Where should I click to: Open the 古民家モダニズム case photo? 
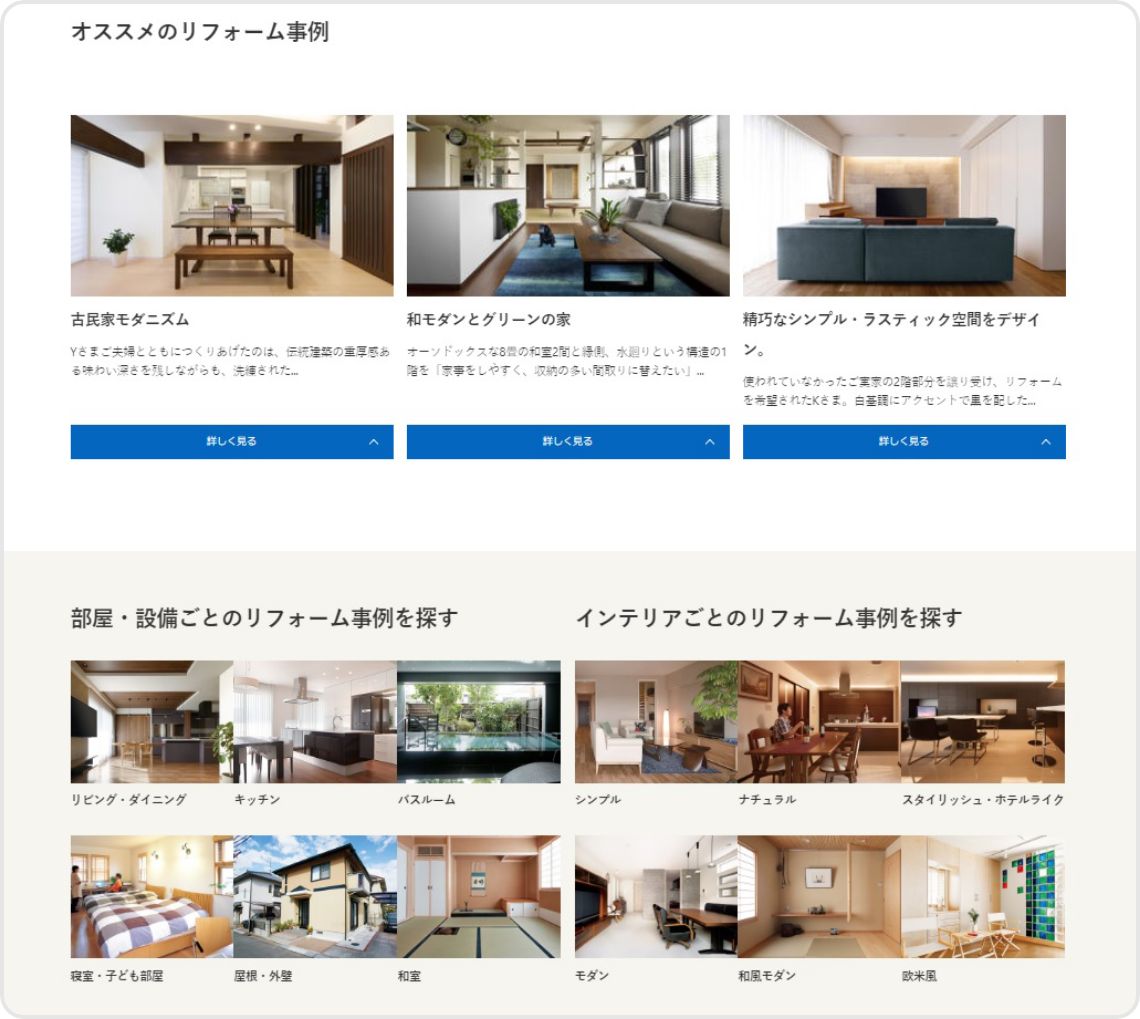(232, 205)
